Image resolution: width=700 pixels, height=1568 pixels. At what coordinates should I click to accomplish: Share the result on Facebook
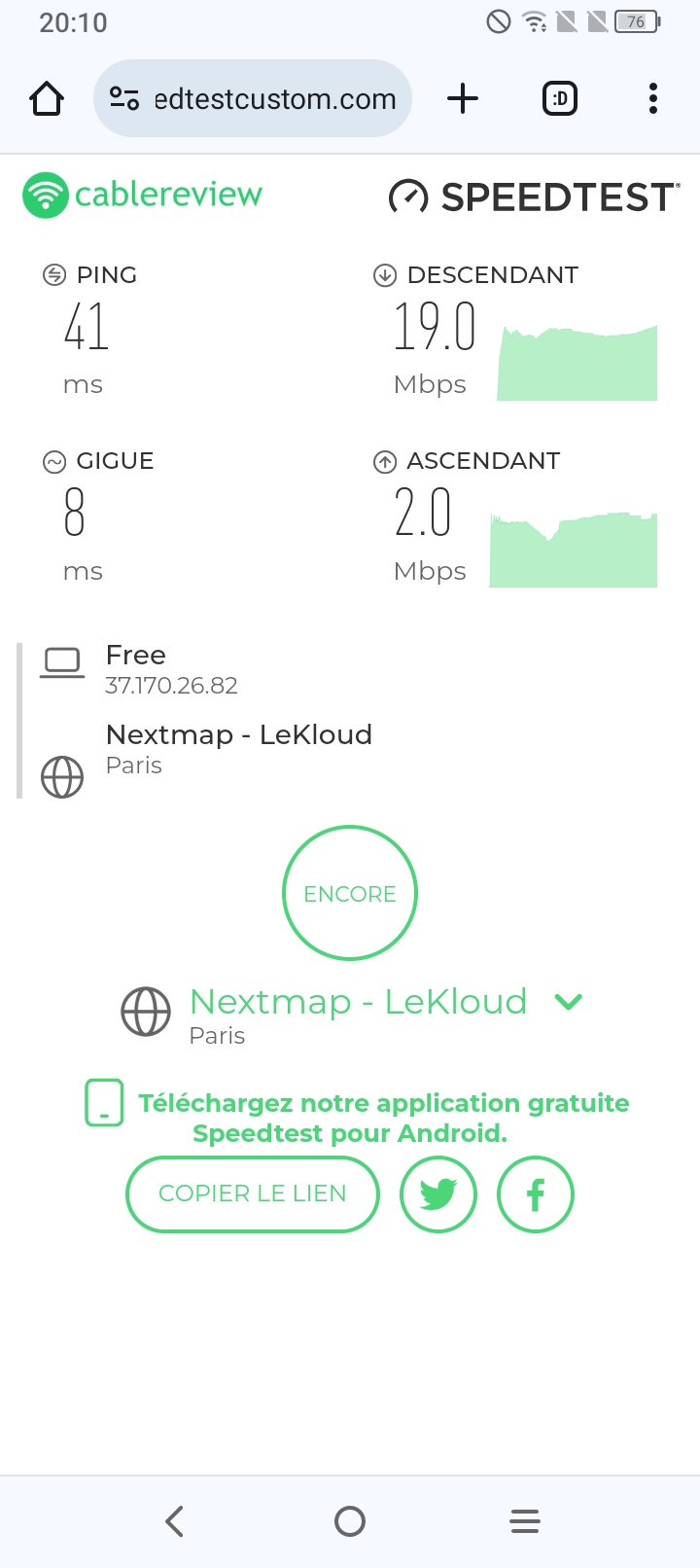(536, 1194)
